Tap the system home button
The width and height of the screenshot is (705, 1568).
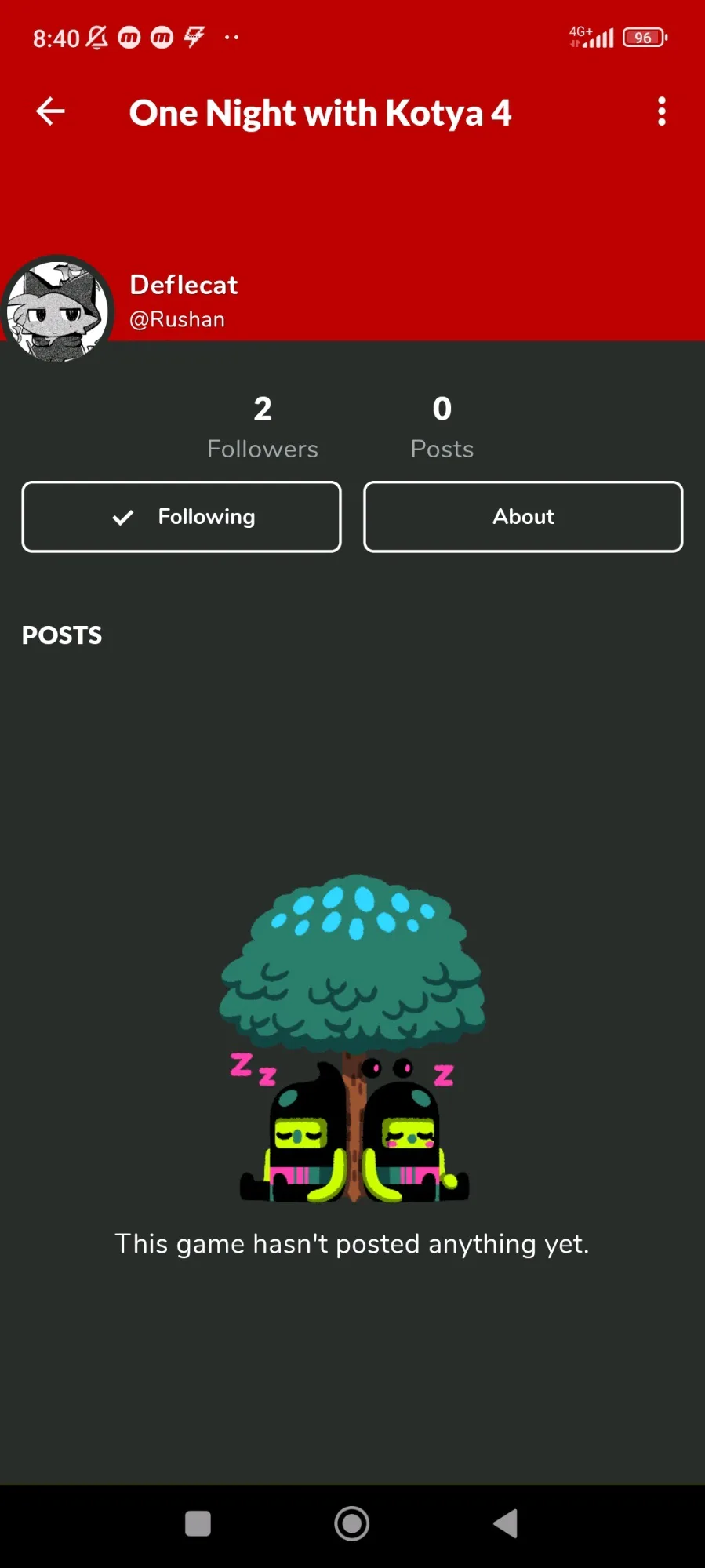coord(352,1524)
